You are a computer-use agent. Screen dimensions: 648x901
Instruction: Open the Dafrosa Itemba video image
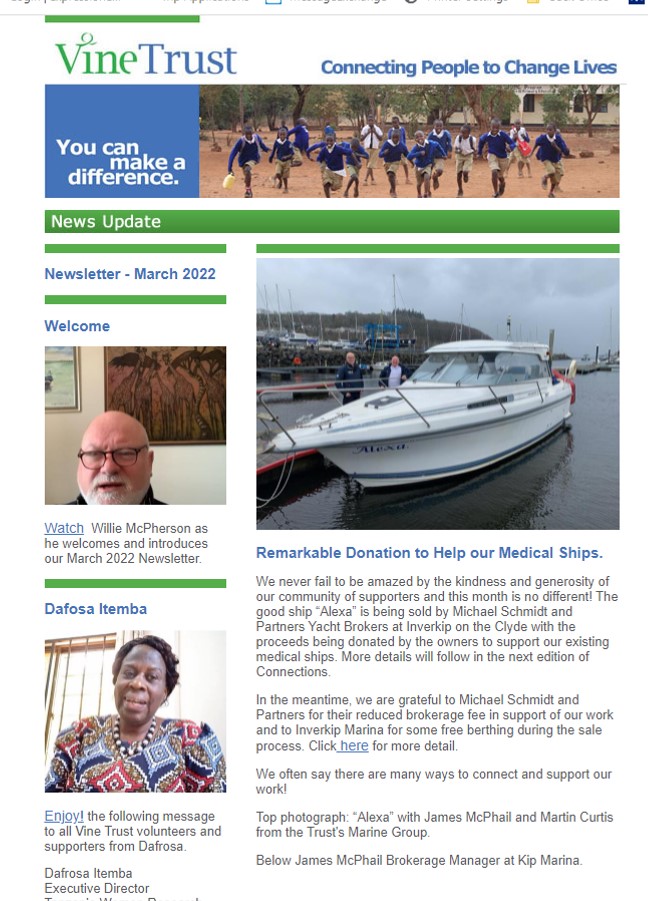135,711
